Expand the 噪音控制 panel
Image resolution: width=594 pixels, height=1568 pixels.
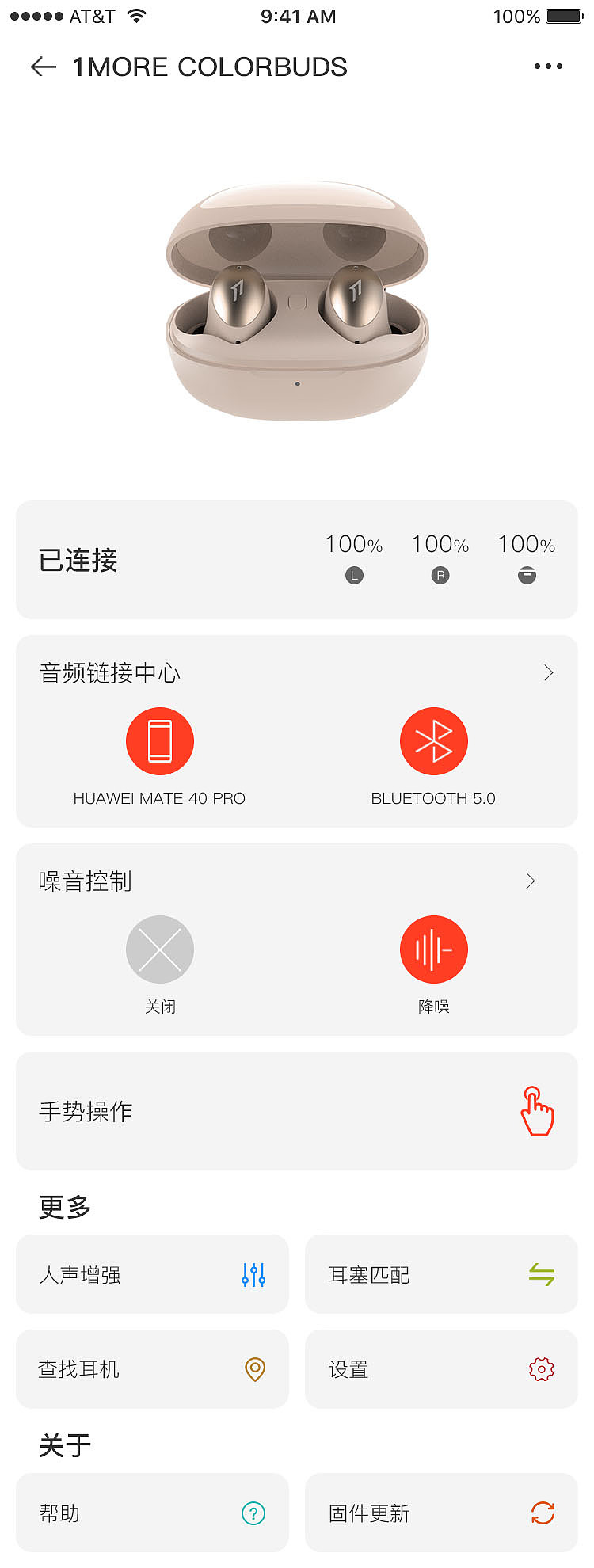coord(530,881)
